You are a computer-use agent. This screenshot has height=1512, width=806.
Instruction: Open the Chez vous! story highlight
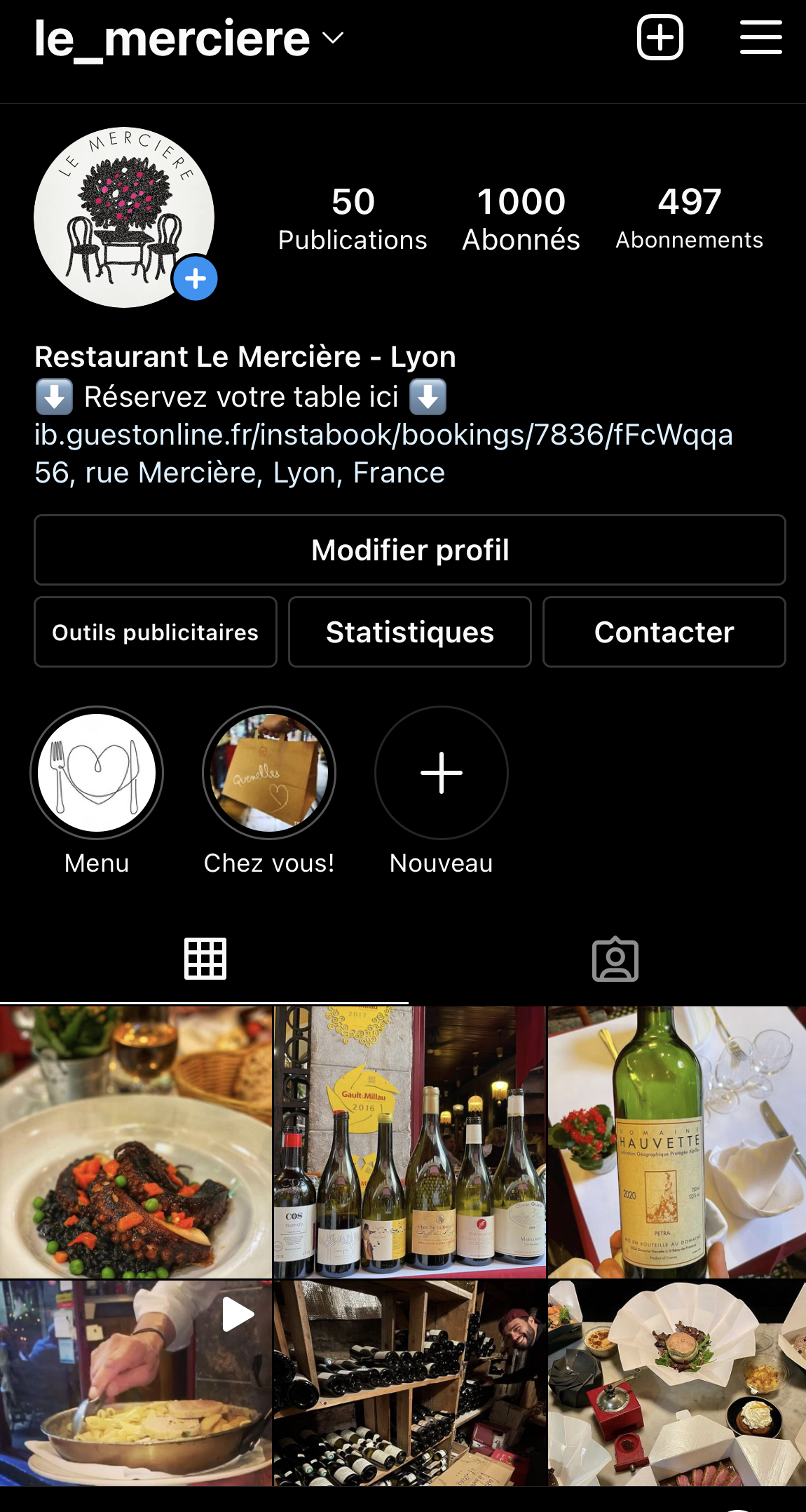269,773
